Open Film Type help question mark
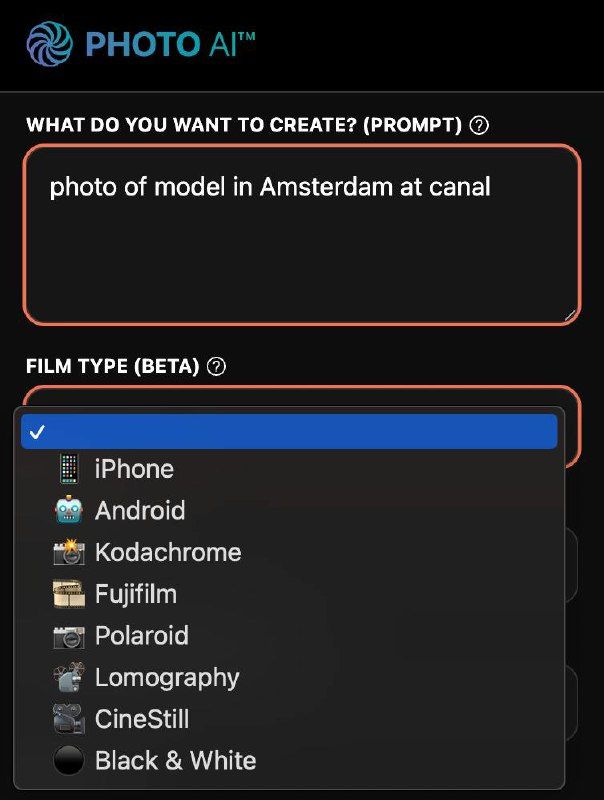Viewport: 604px width, 800px height. [x=216, y=366]
